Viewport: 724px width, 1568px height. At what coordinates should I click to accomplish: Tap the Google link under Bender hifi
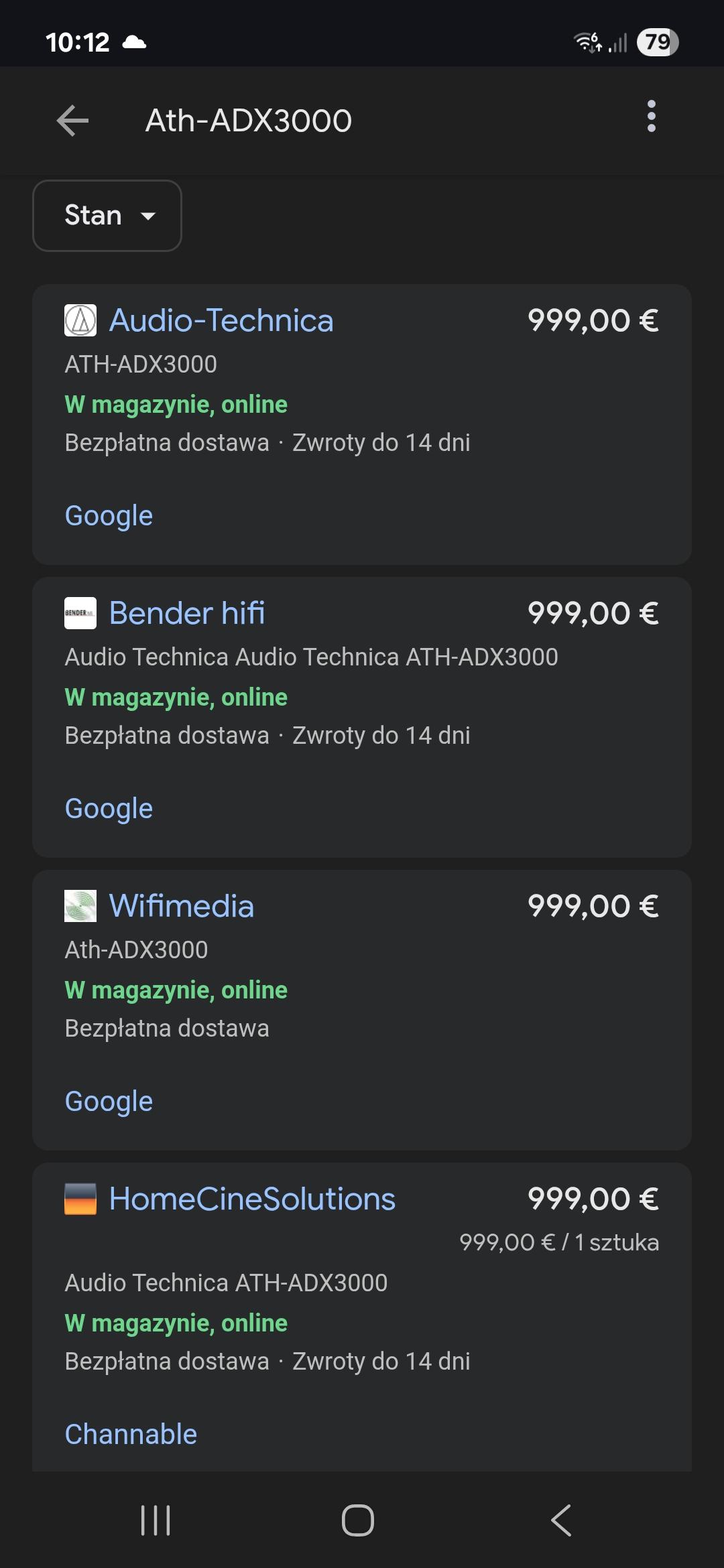109,809
